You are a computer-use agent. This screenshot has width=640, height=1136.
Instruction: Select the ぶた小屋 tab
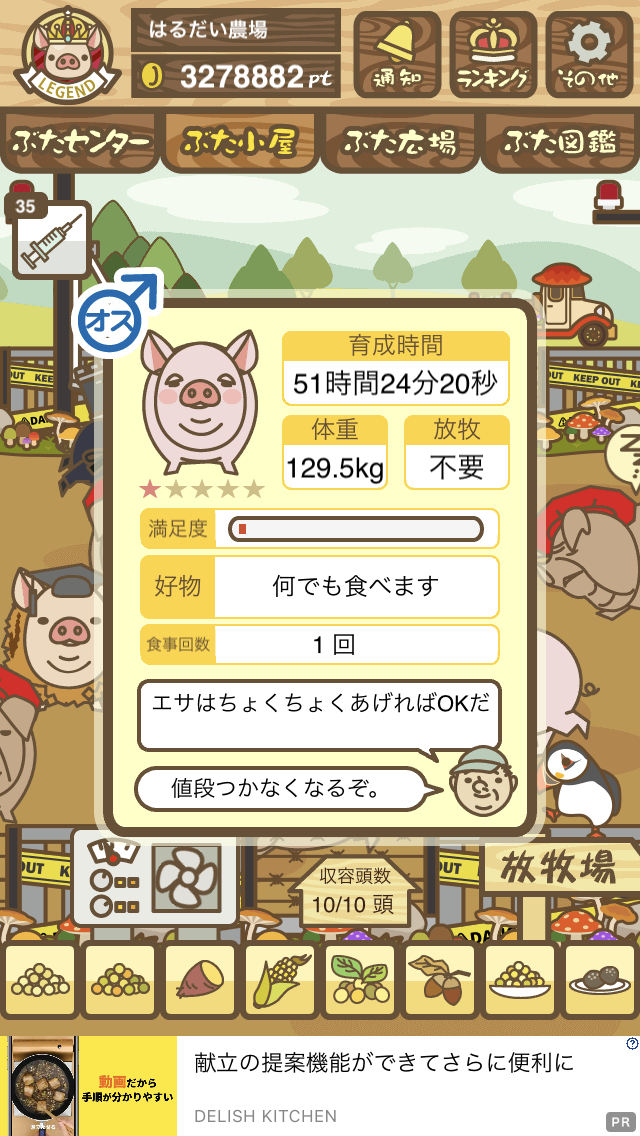coord(239,142)
